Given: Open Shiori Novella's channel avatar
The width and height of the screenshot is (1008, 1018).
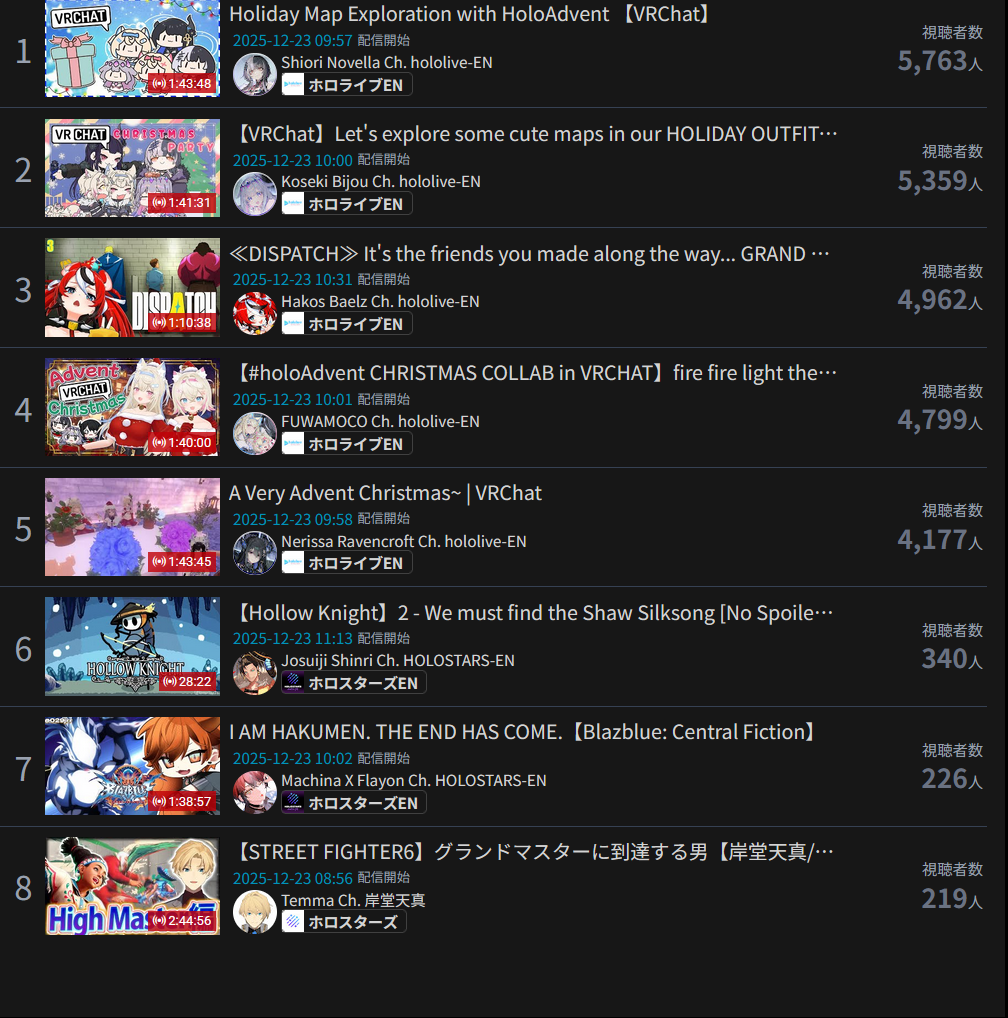Looking at the screenshot, I should [x=255, y=74].
